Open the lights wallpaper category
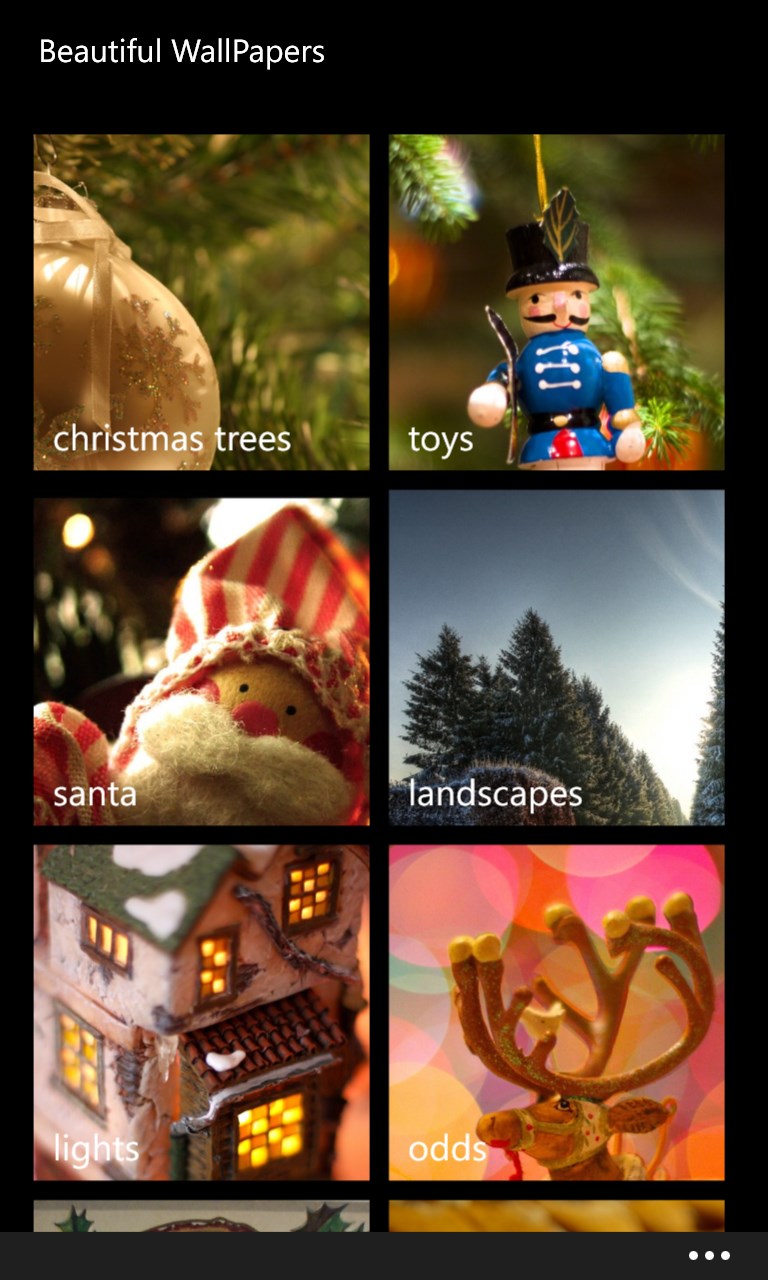768x1280 pixels. coord(201,1012)
